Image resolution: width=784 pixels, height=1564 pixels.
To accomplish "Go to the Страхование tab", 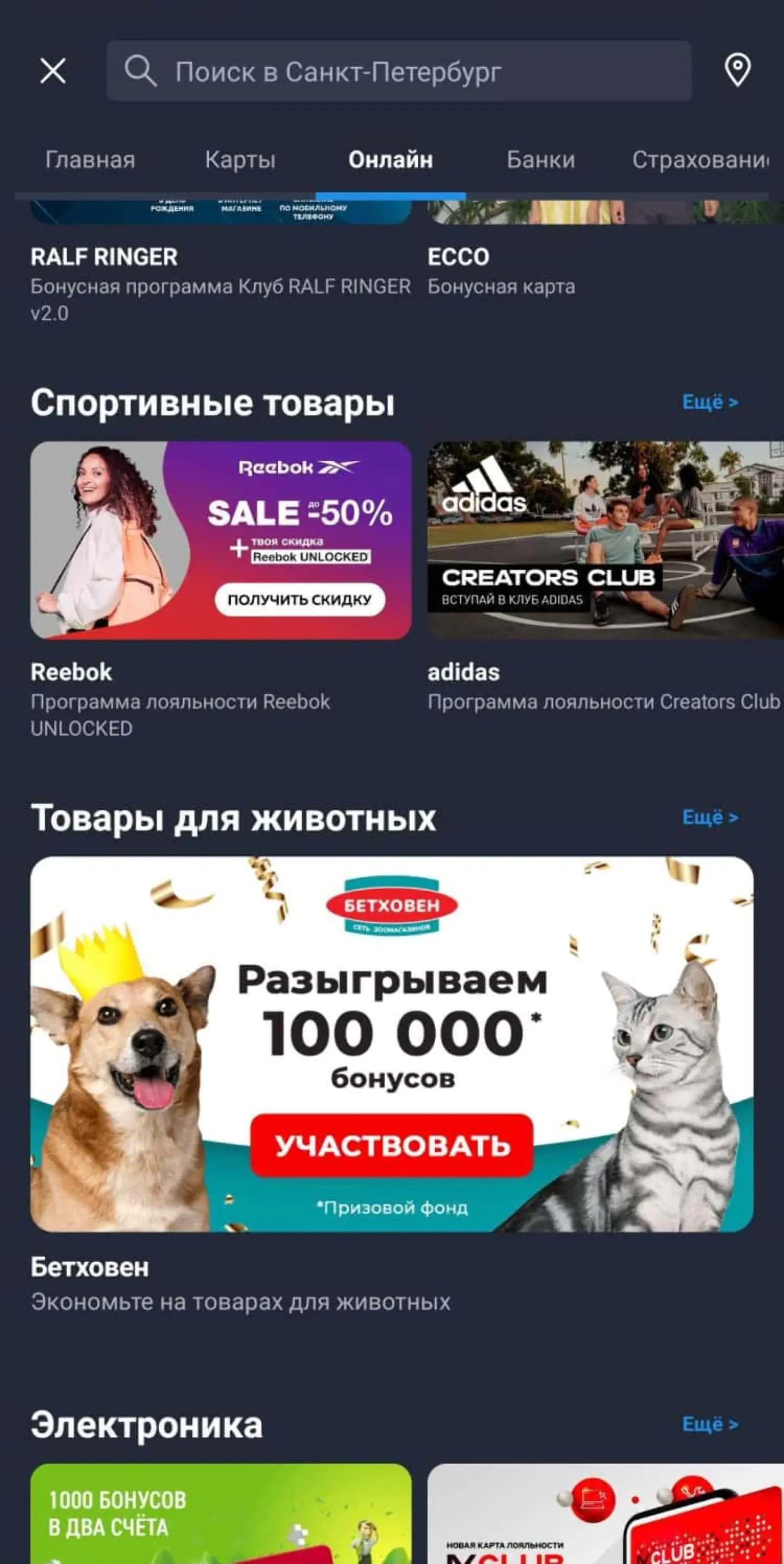I will tap(700, 160).
